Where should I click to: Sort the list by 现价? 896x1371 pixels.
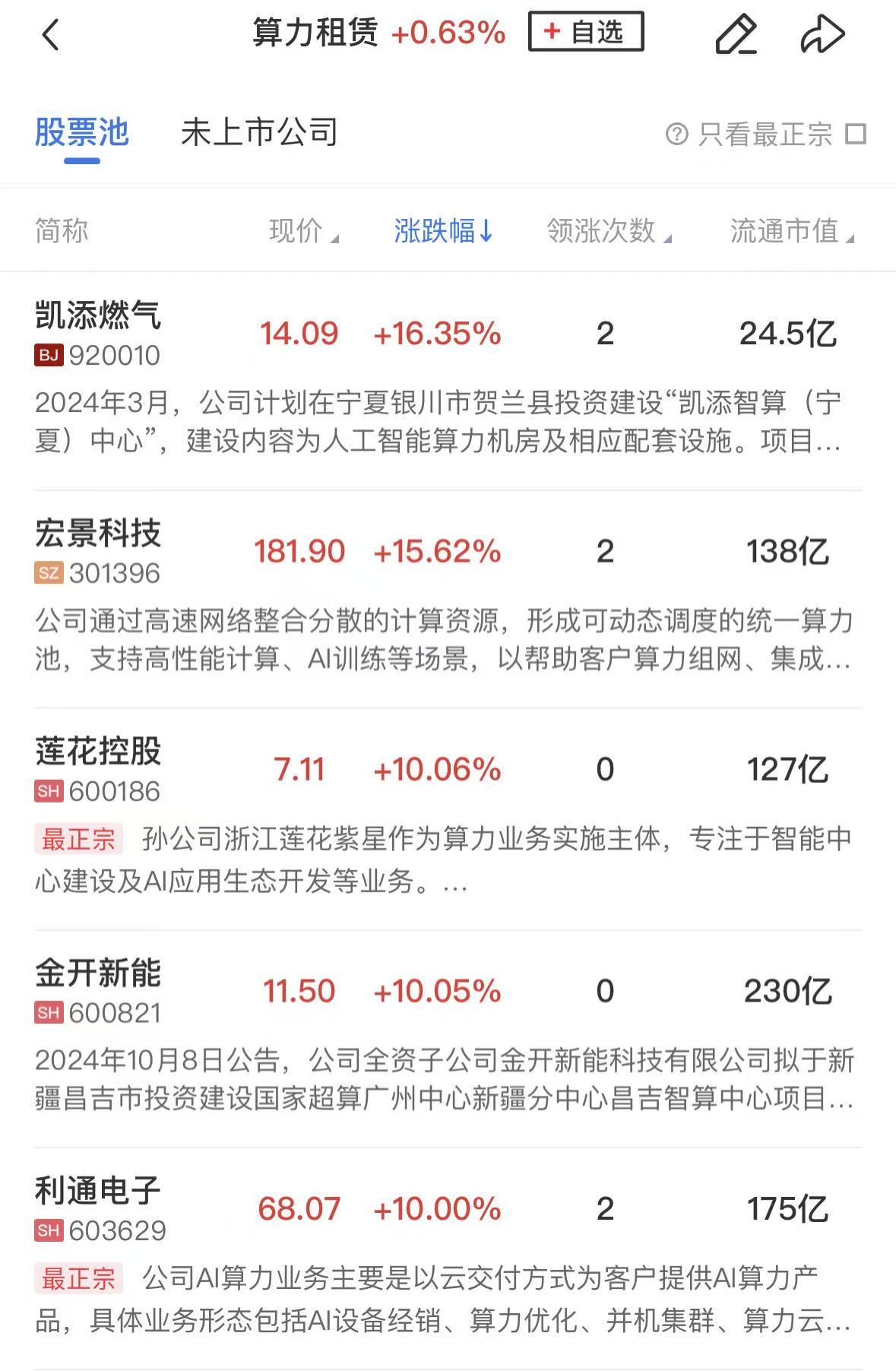[x=302, y=230]
